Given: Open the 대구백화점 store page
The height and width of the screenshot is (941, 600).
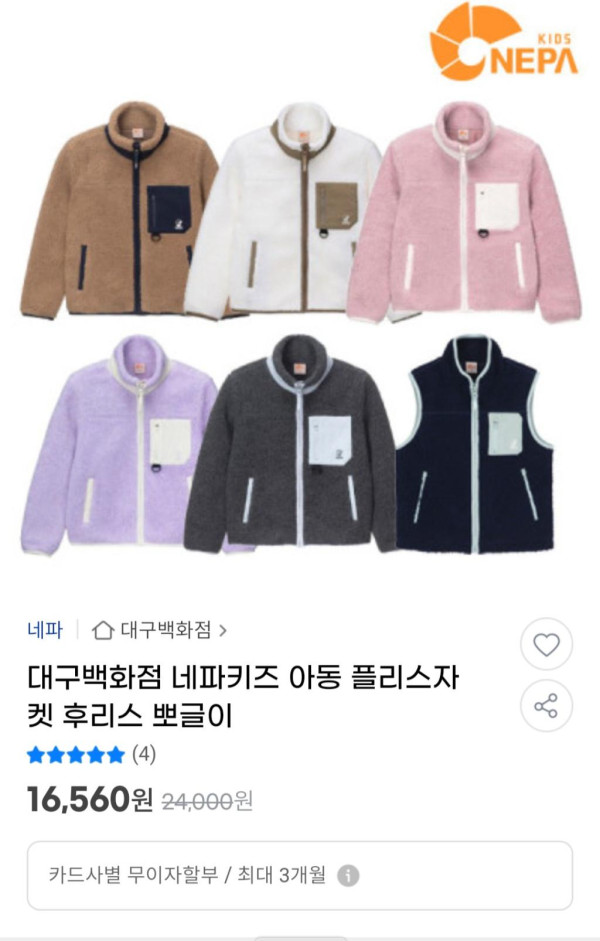Looking at the screenshot, I should 160,630.
